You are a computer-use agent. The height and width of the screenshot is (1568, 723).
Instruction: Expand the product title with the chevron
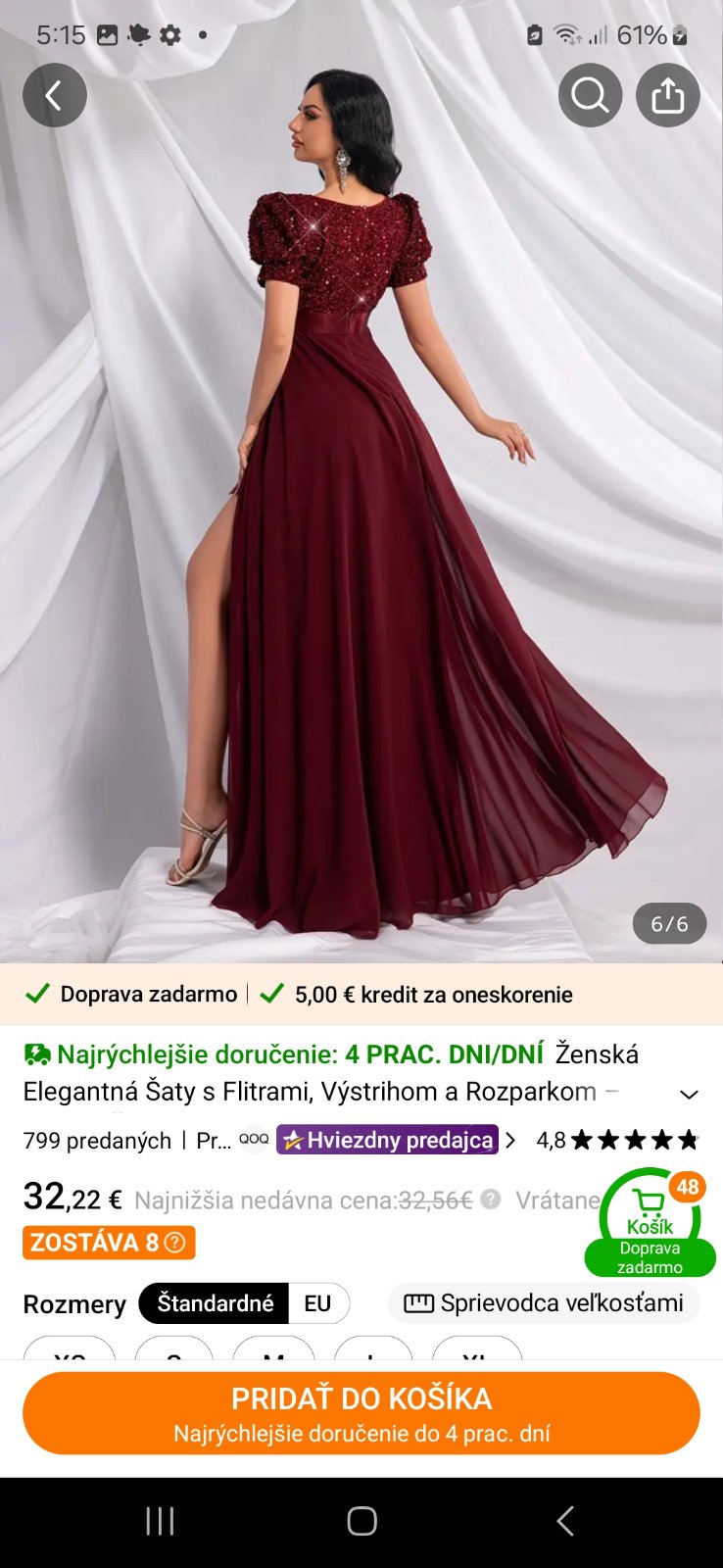tap(690, 1095)
